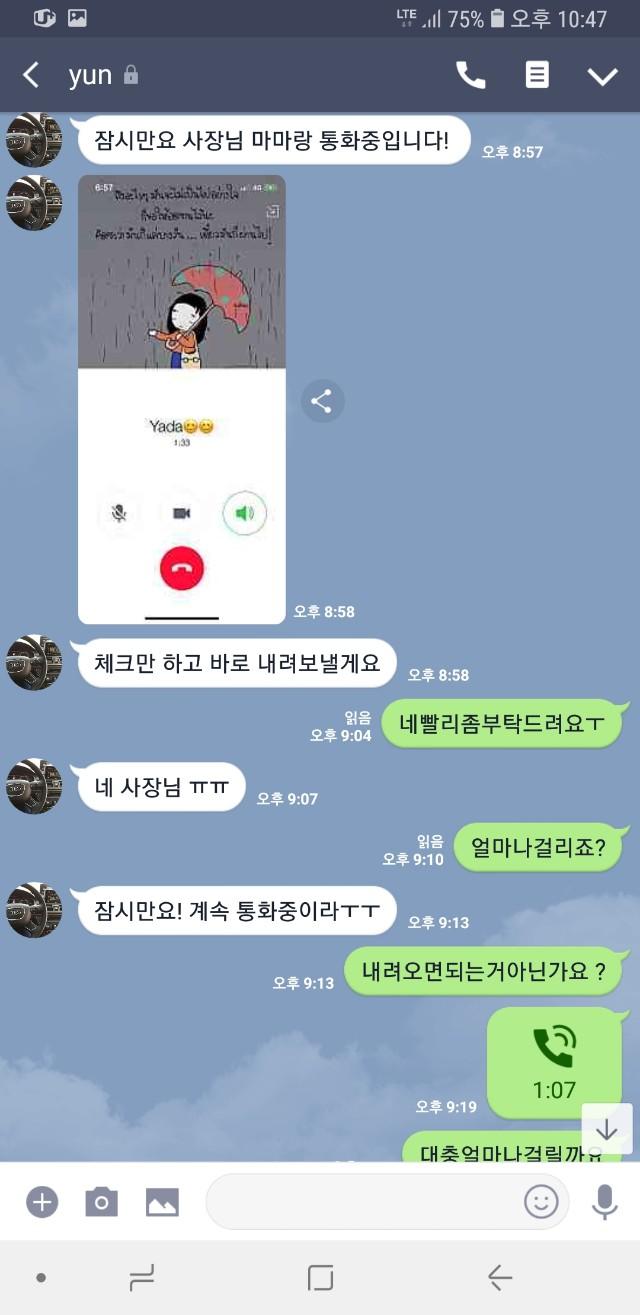Jump to the latest messages
The image size is (640, 1315).
pyautogui.click(x=607, y=1130)
